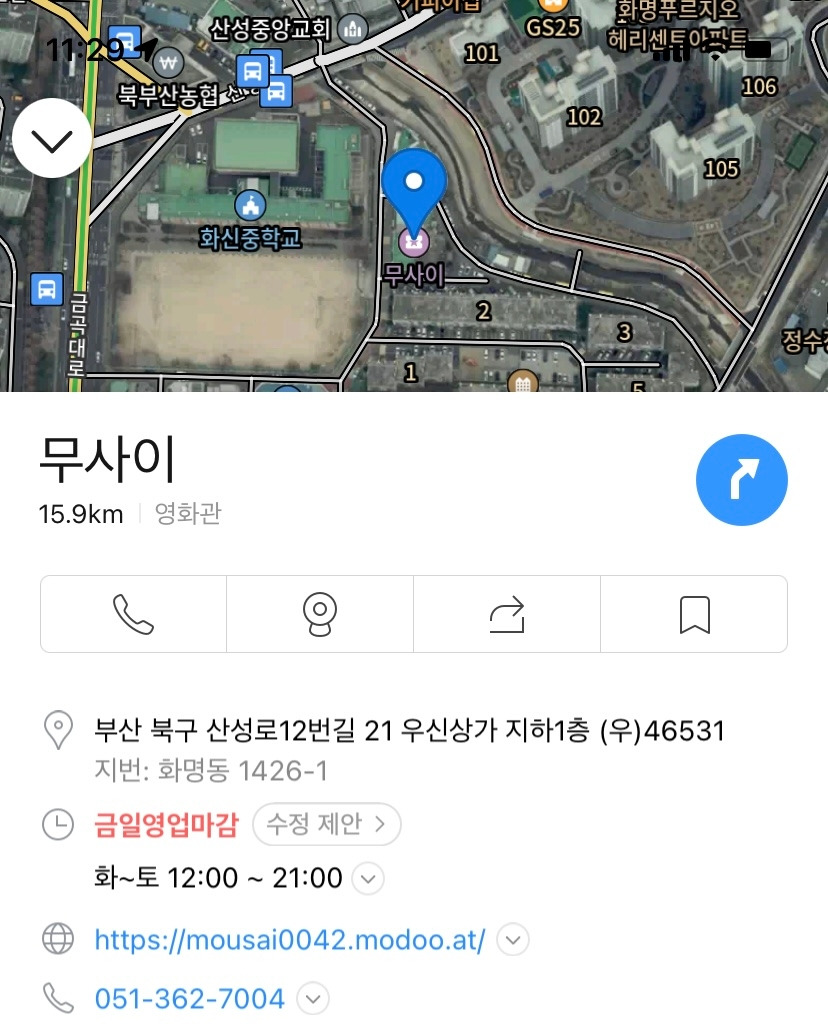Image resolution: width=828 pixels, height=1030 pixels.
Task: Expand the website list chevron
Action: pos(513,940)
